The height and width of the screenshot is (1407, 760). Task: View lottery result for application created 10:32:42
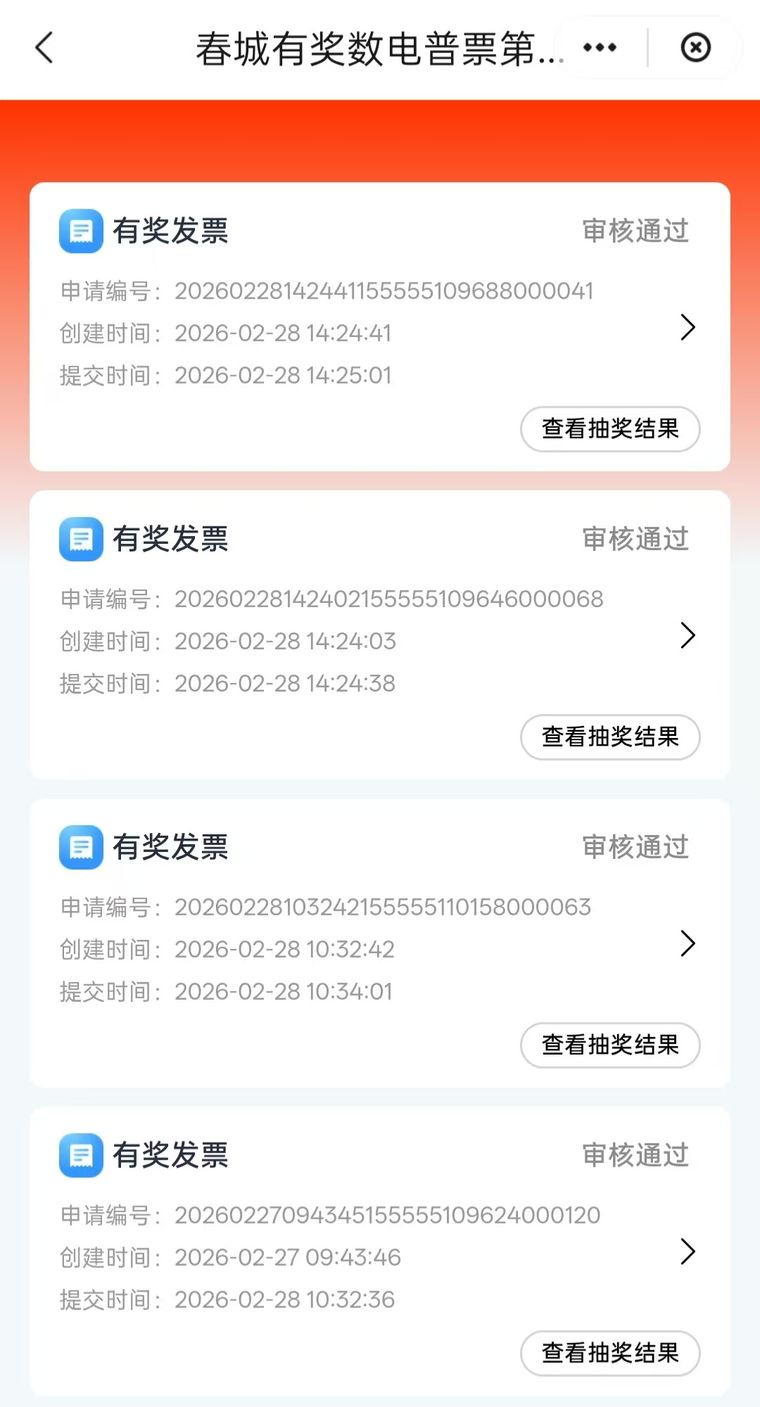(610, 1046)
